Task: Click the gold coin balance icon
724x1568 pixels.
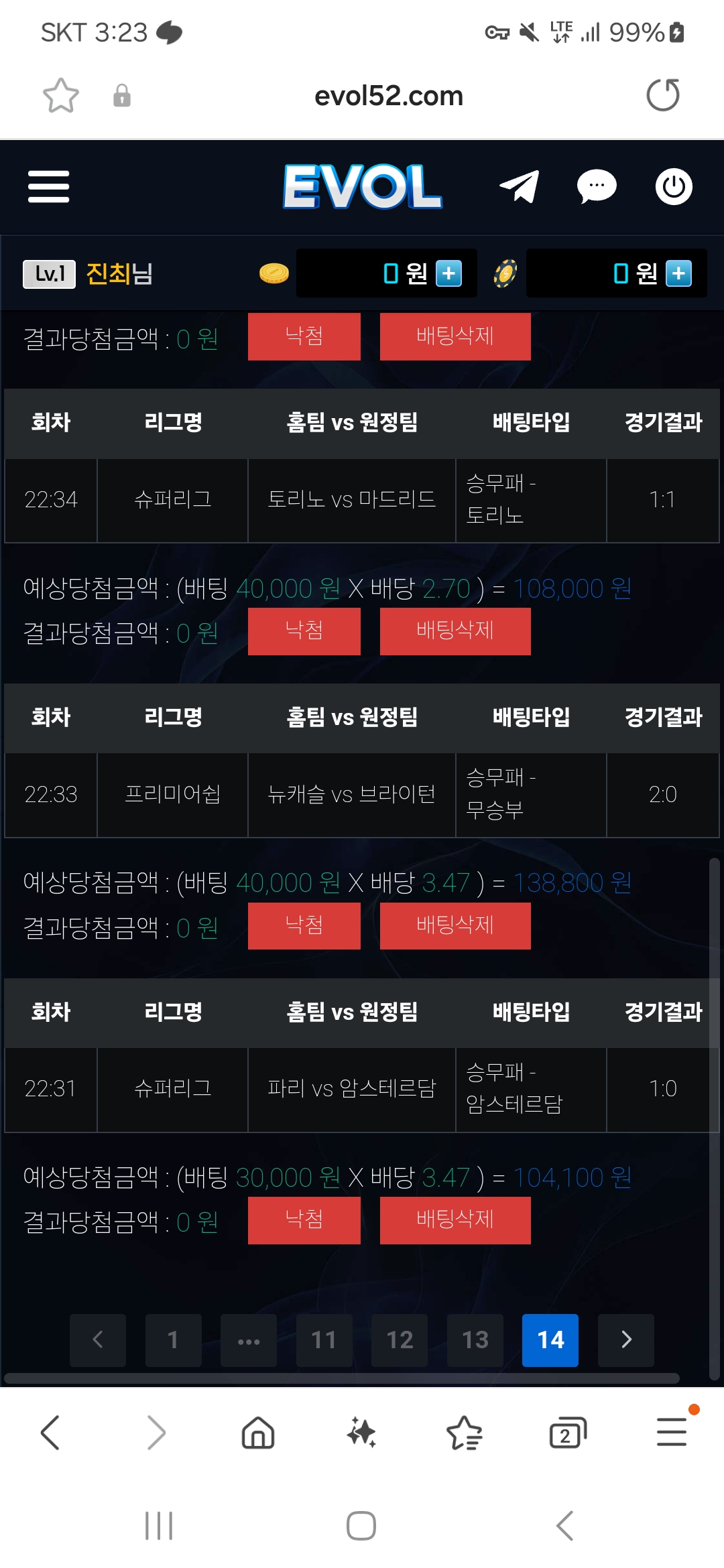Action: pos(274,272)
